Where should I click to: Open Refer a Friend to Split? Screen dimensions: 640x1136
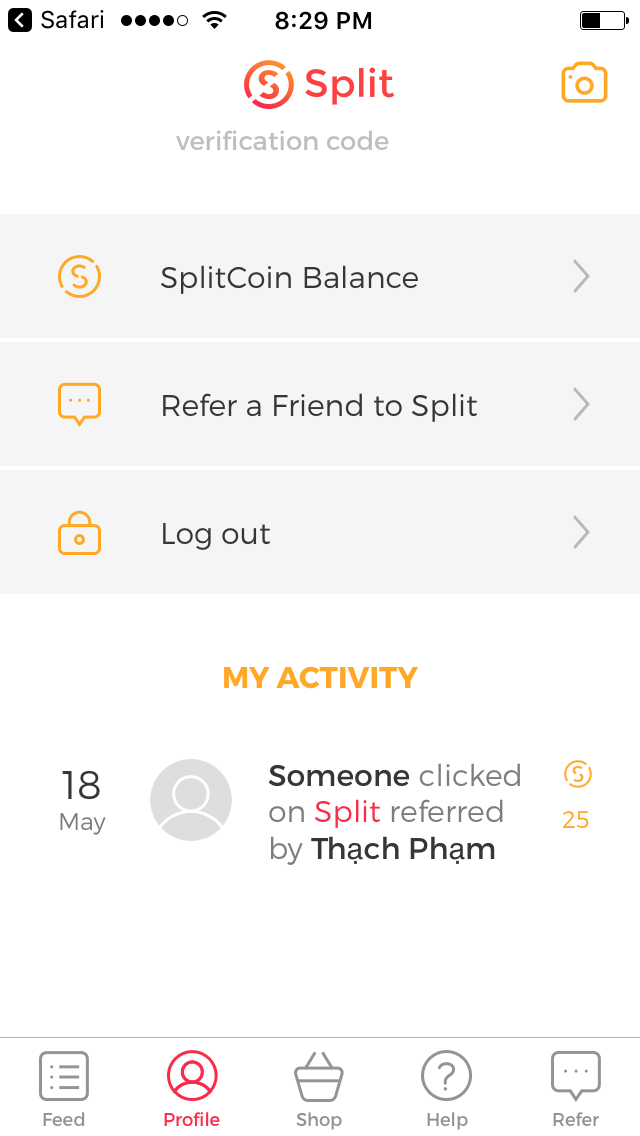coord(320,405)
